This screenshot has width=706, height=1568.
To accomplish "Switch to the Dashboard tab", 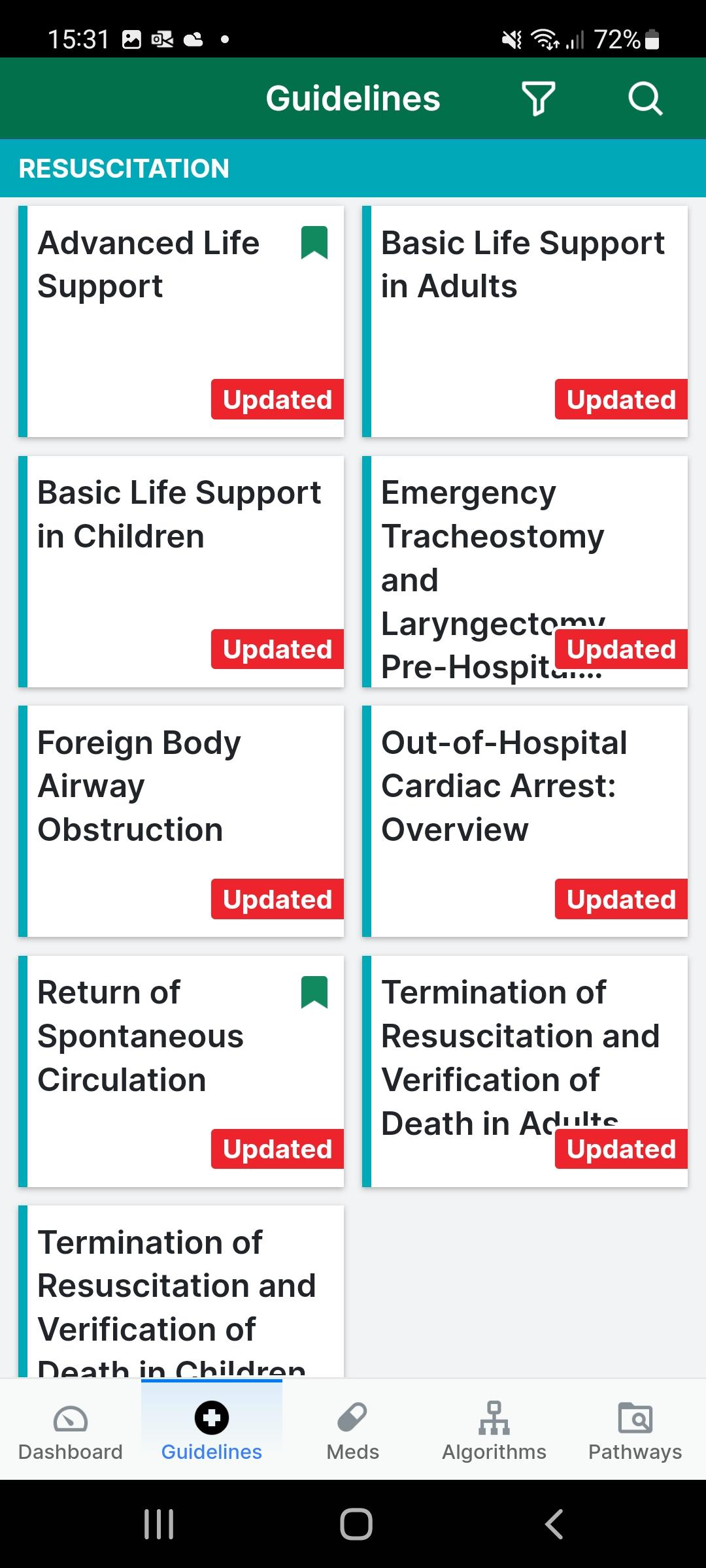I will coord(71,1431).
